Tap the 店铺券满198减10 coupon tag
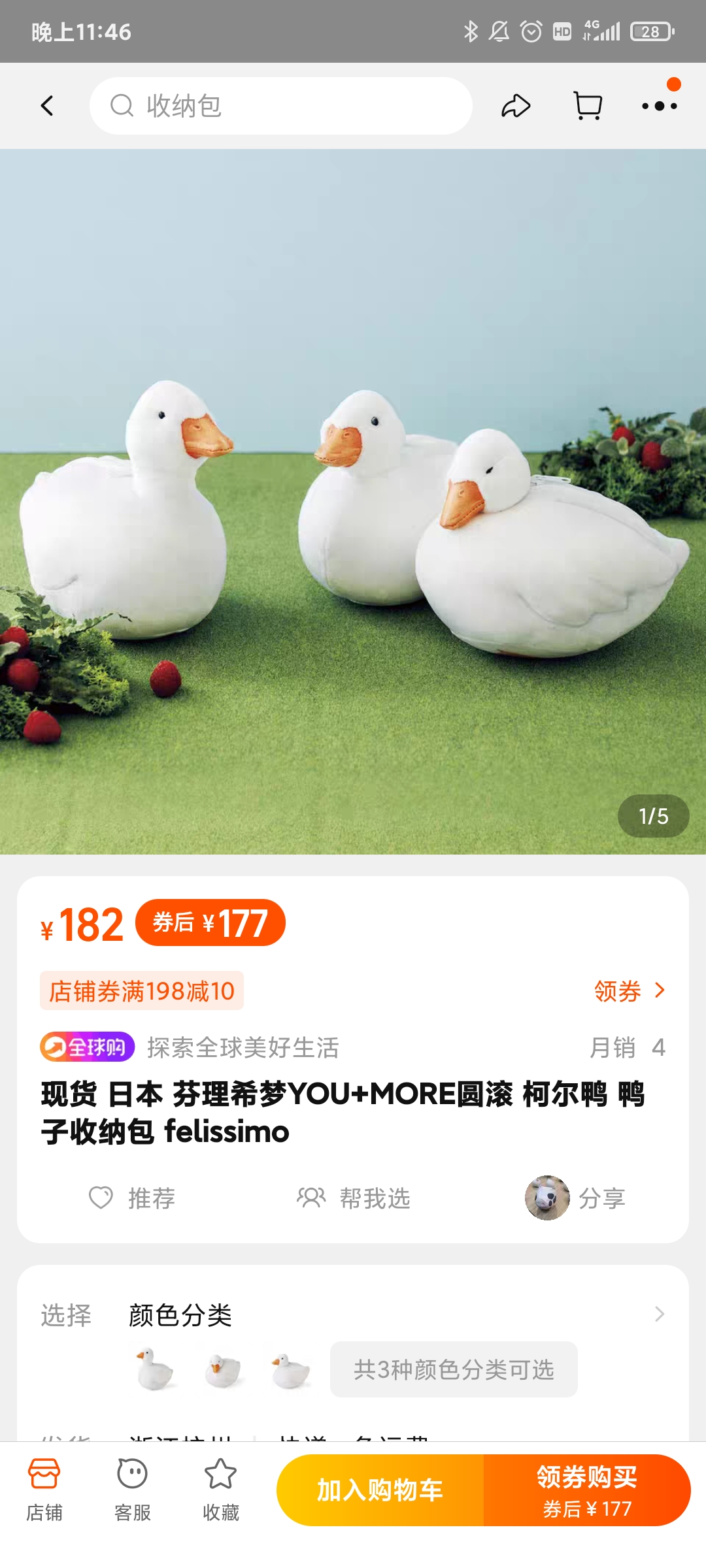Viewport: 706px width, 1568px height. [x=142, y=991]
